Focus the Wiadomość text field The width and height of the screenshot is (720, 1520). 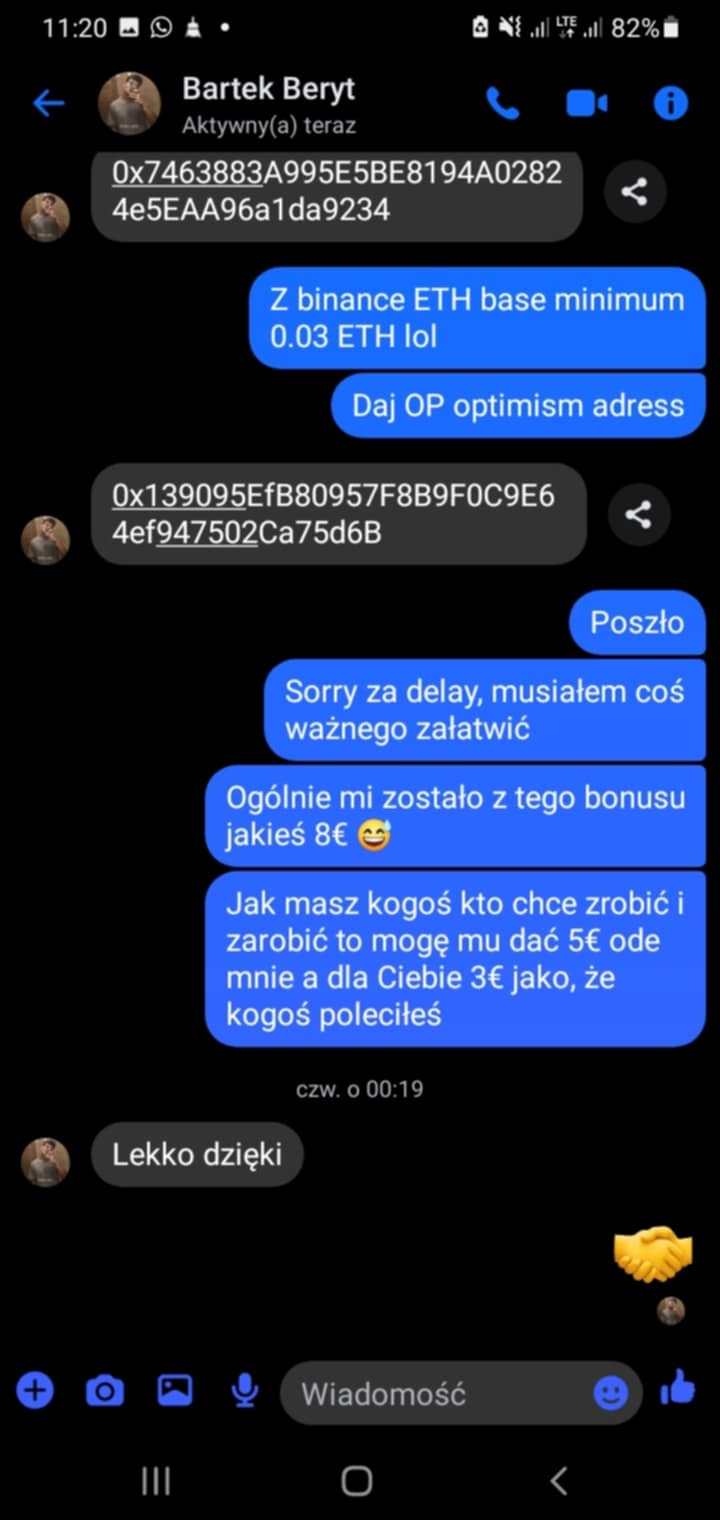(440, 1393)
